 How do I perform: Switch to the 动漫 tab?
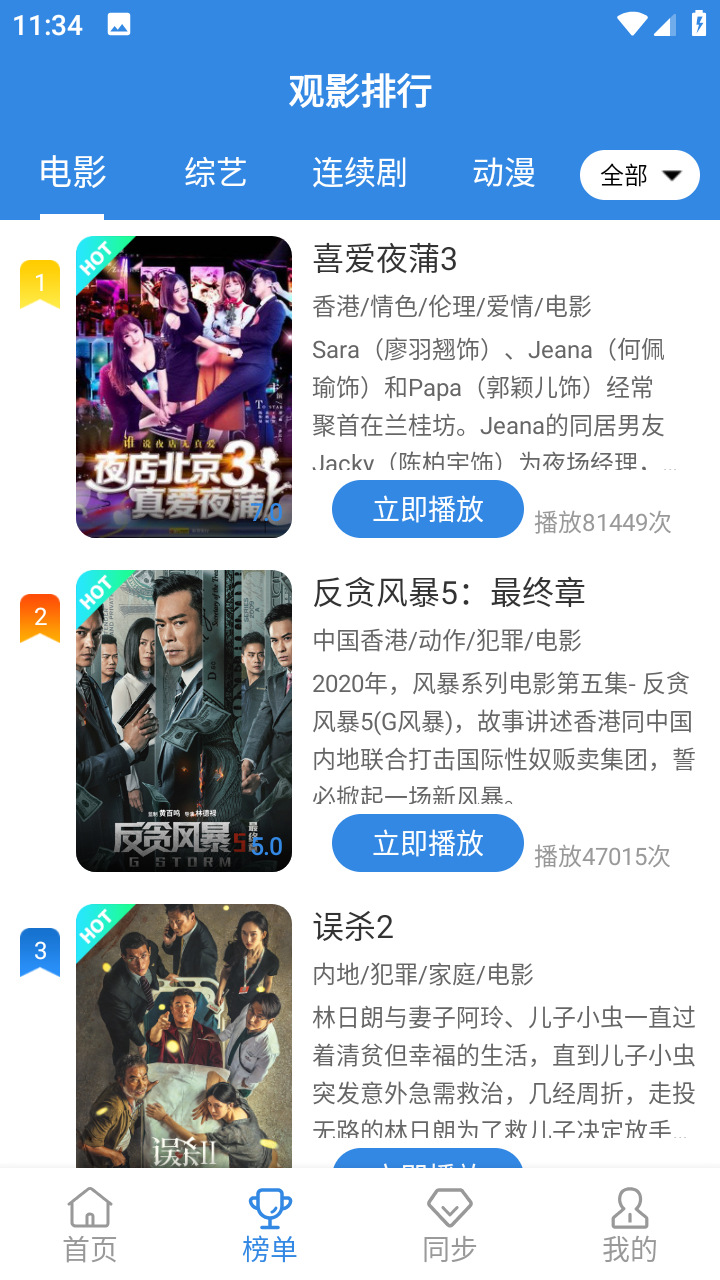[504, 172]
